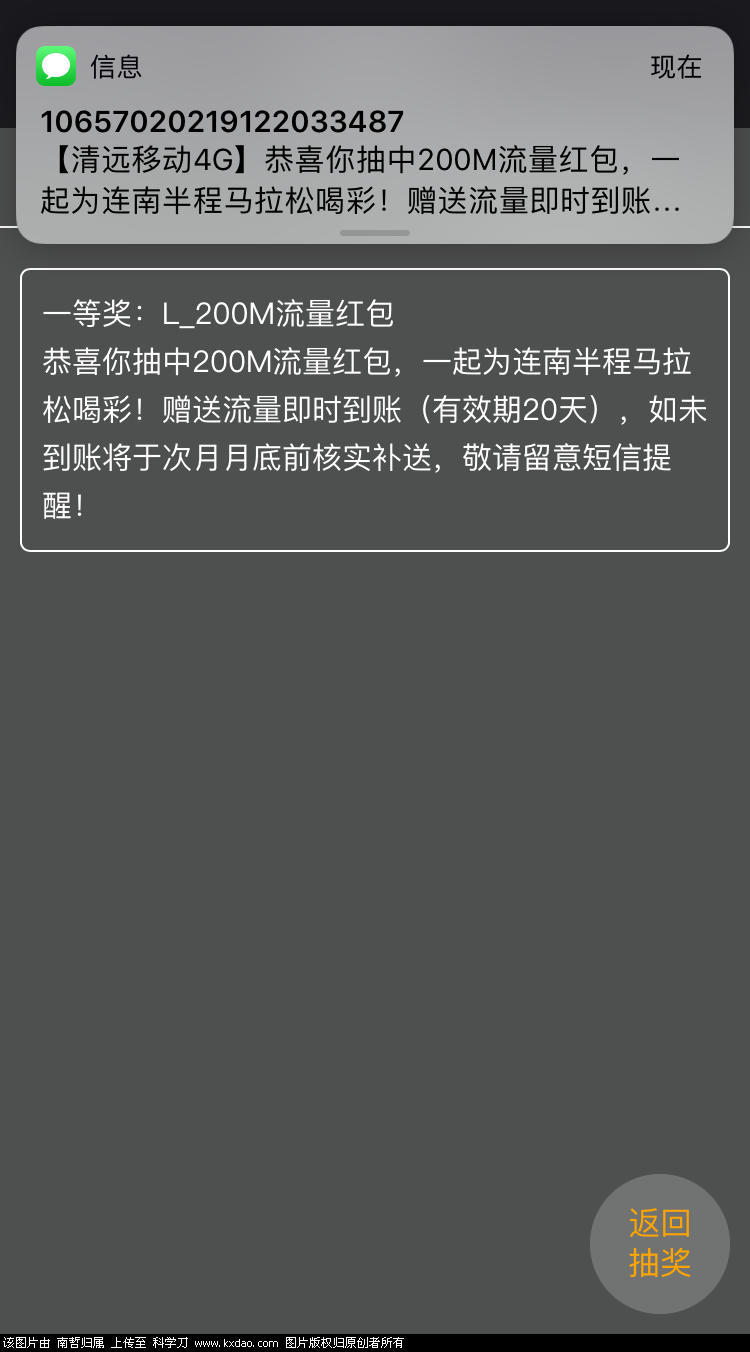Select the 返回抽奖 circular button
The height and width of the screenshot is (1352, 750).
660,1243
